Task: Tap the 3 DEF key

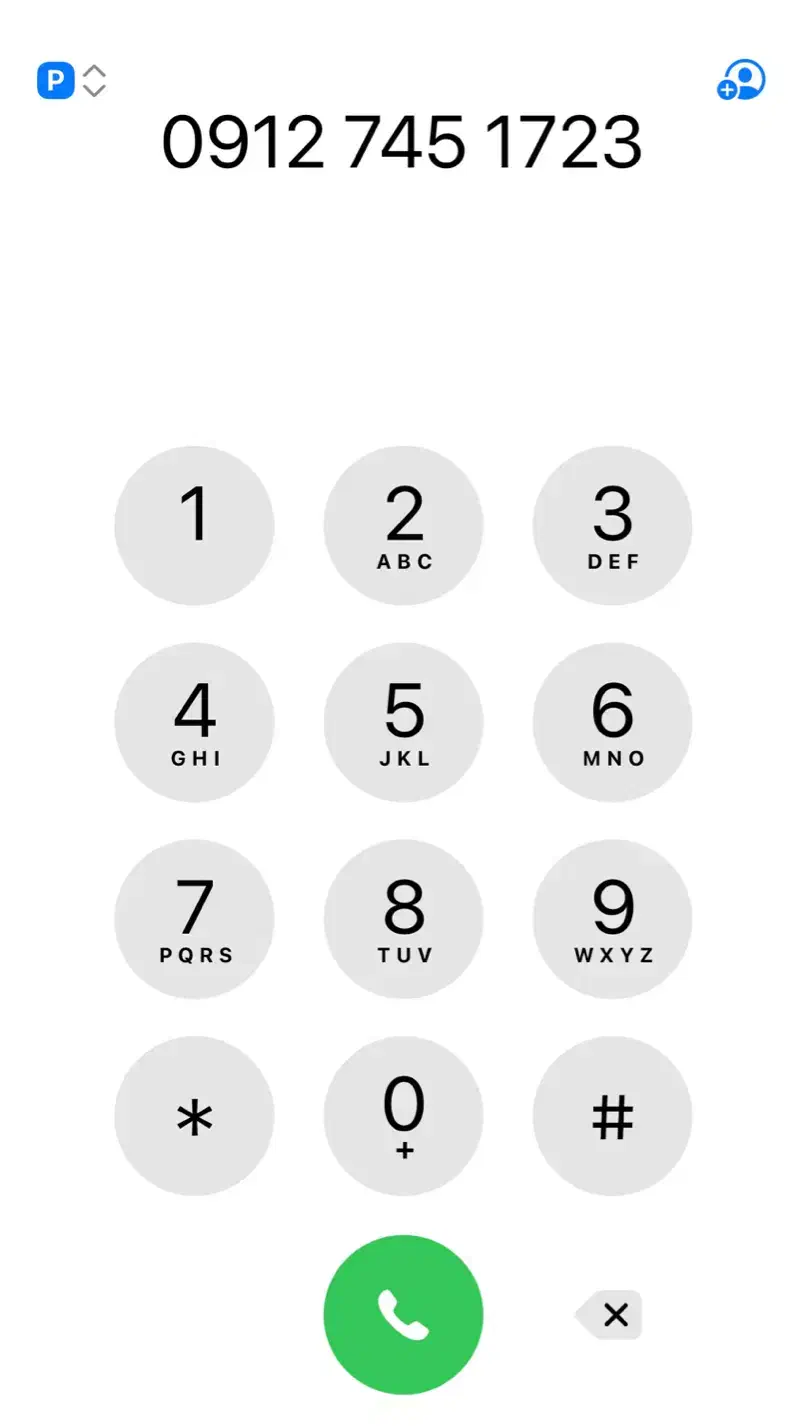Action: 612,525
